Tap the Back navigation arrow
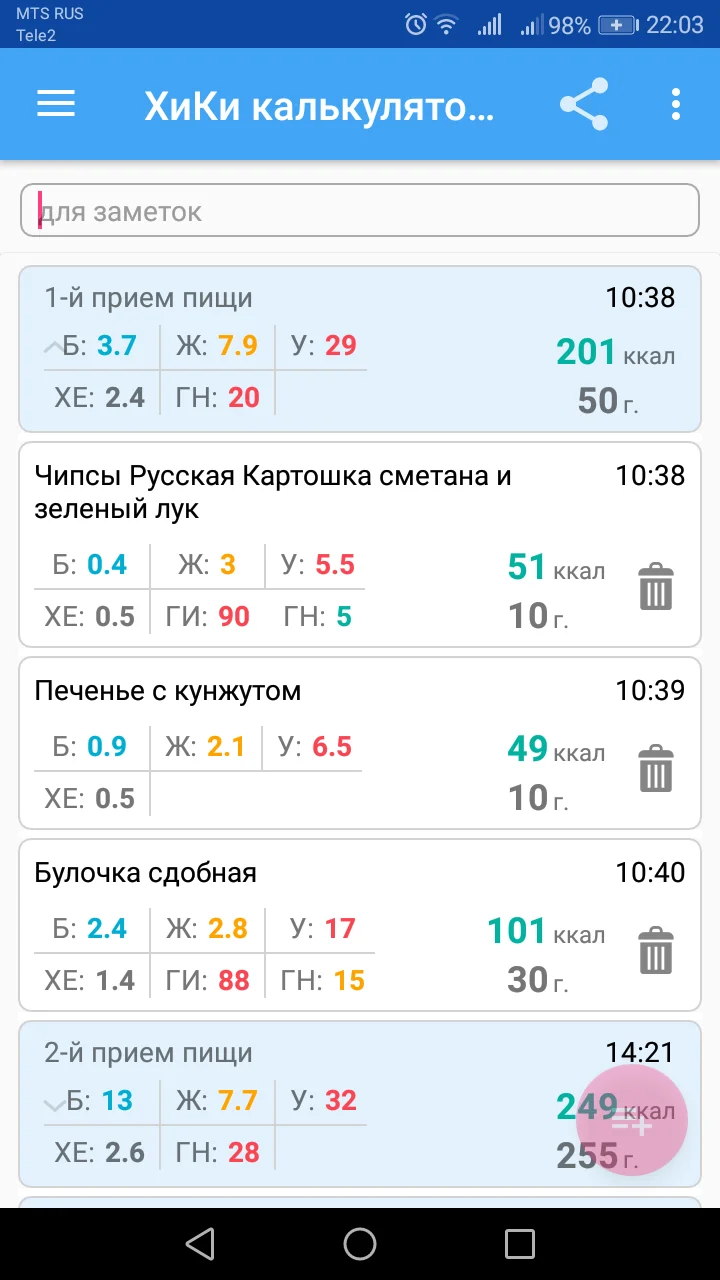This screenshot has width=720, height=1280. point(200,1243)
